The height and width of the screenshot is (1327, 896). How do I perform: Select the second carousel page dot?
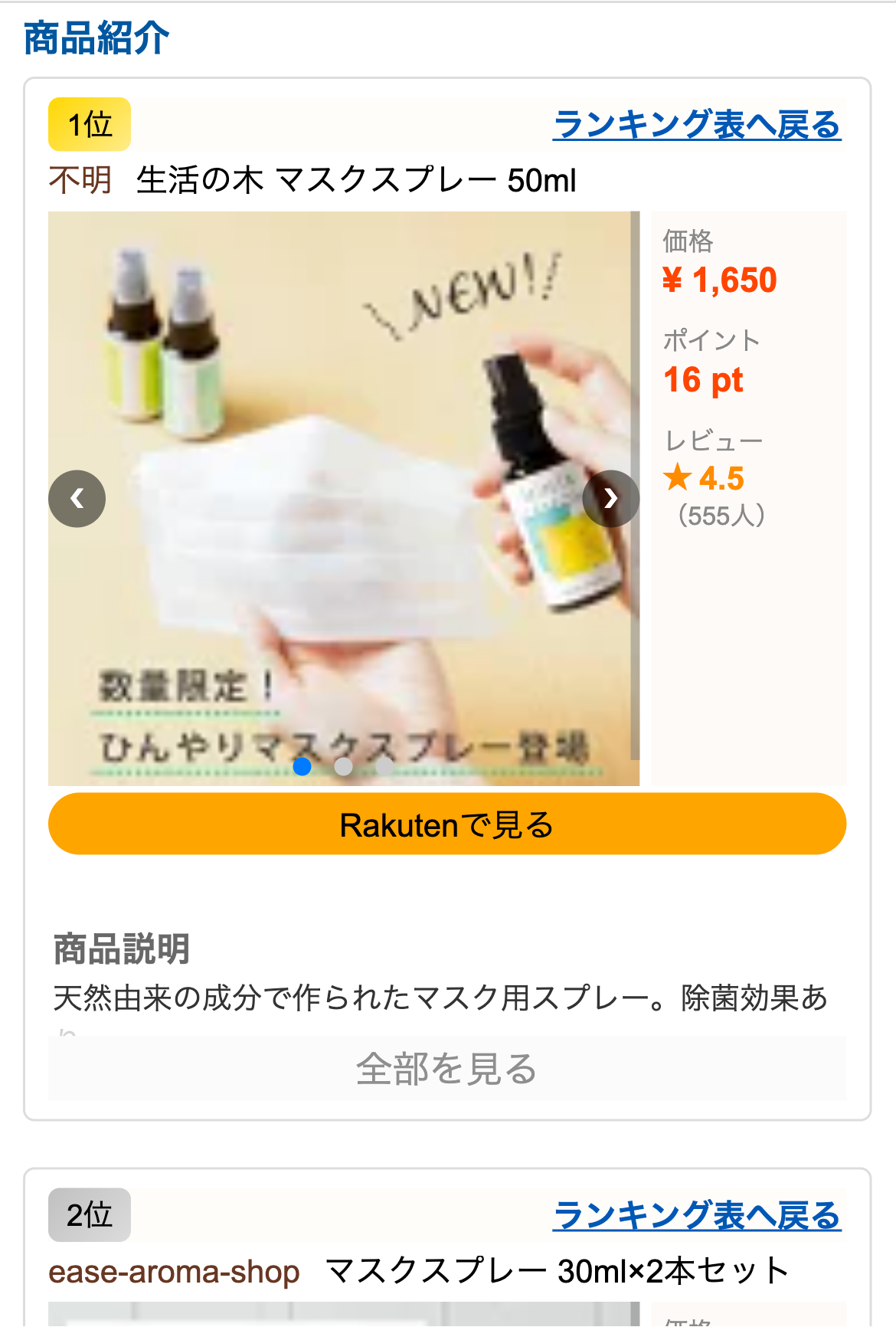tap(344, 766)
